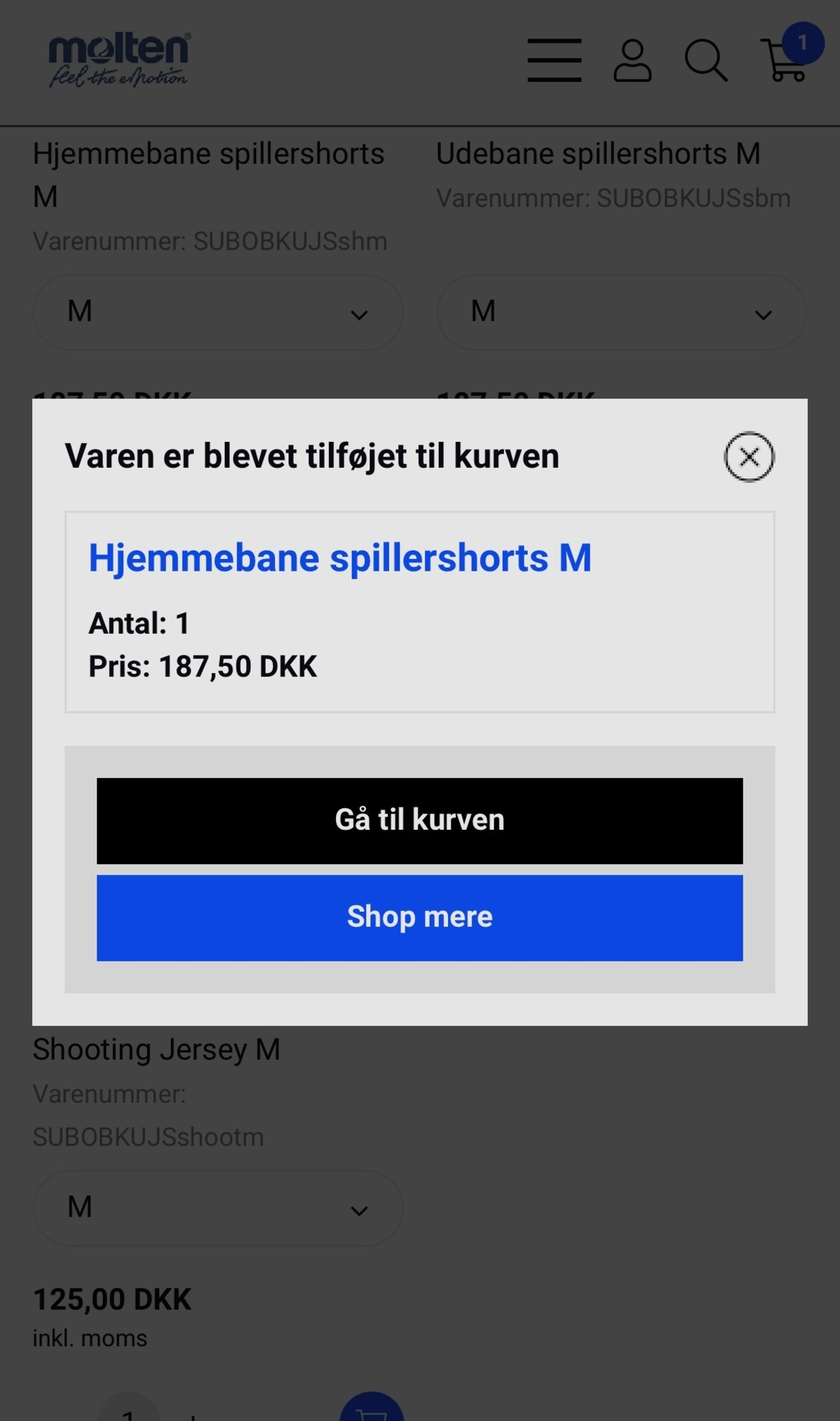The height and width of the screenshot is (1421, 840).
Task: Open Hjemmebane spillershorts M product link
Action: [339, 558]
